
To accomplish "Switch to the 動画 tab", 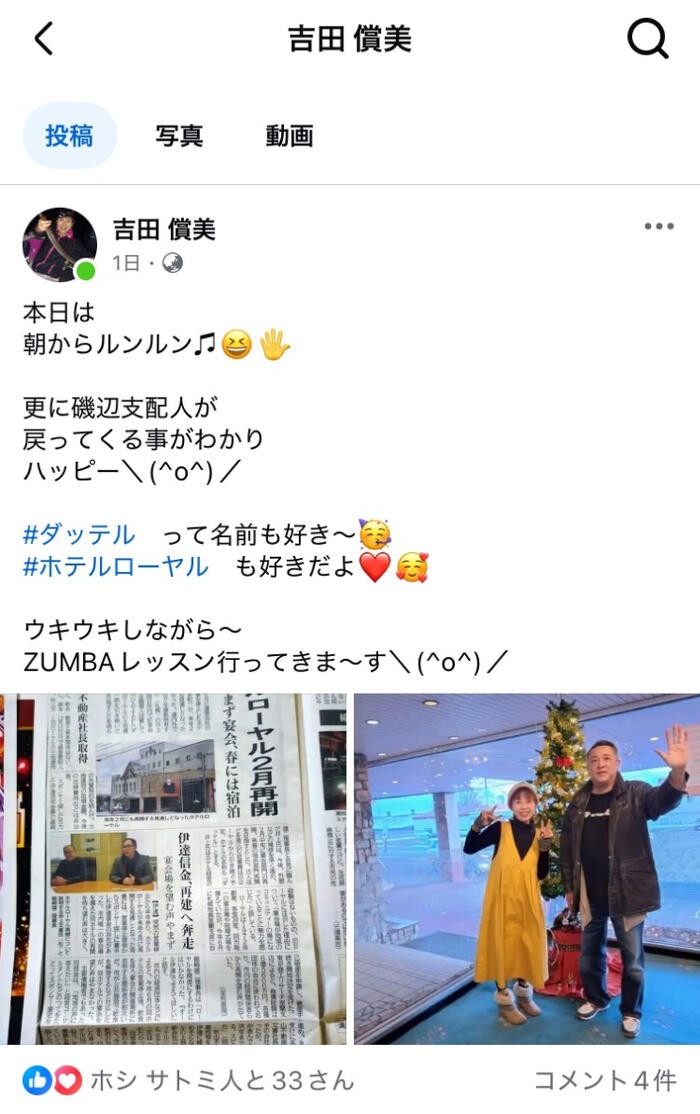I will pyautogui.click(x=289, y=136).
